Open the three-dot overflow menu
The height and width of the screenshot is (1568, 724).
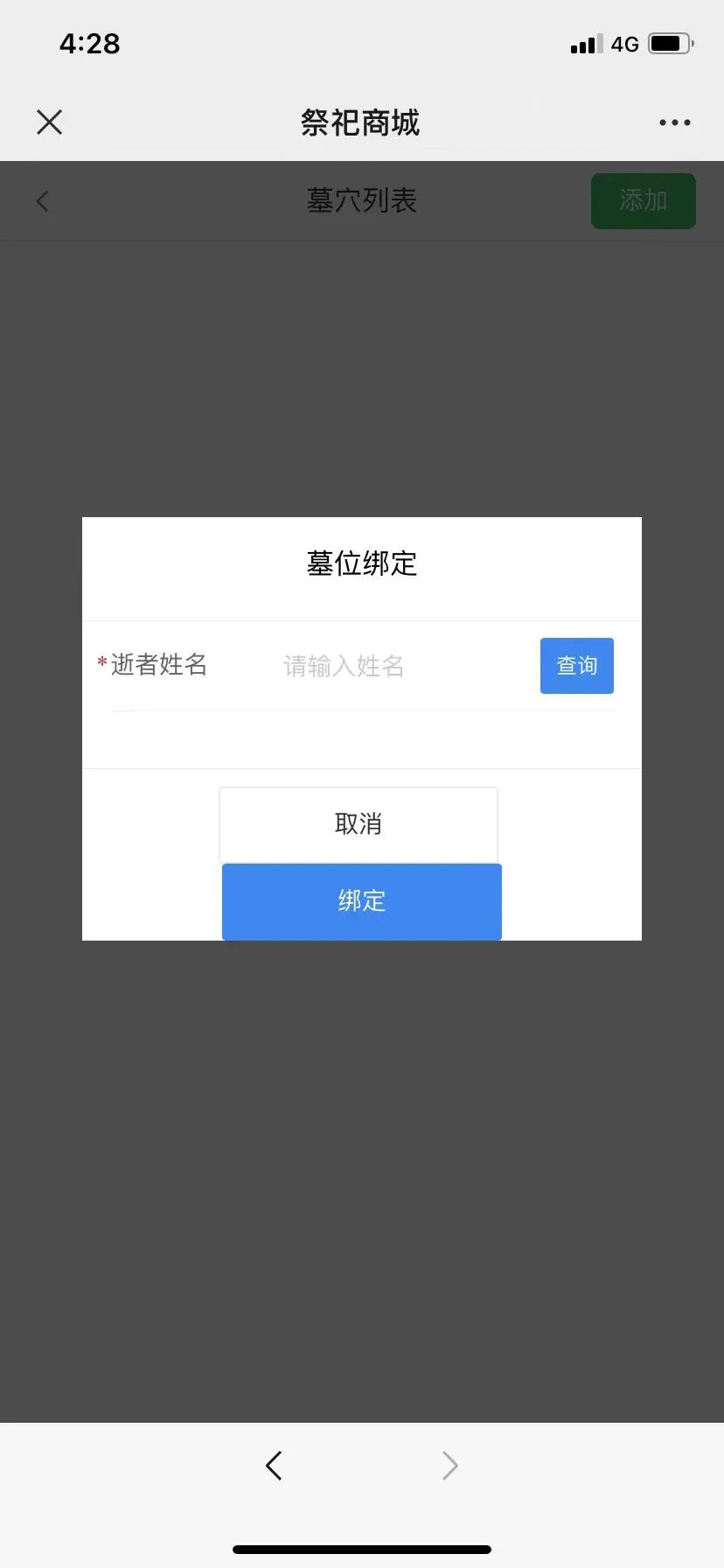[x=675, y=122]
